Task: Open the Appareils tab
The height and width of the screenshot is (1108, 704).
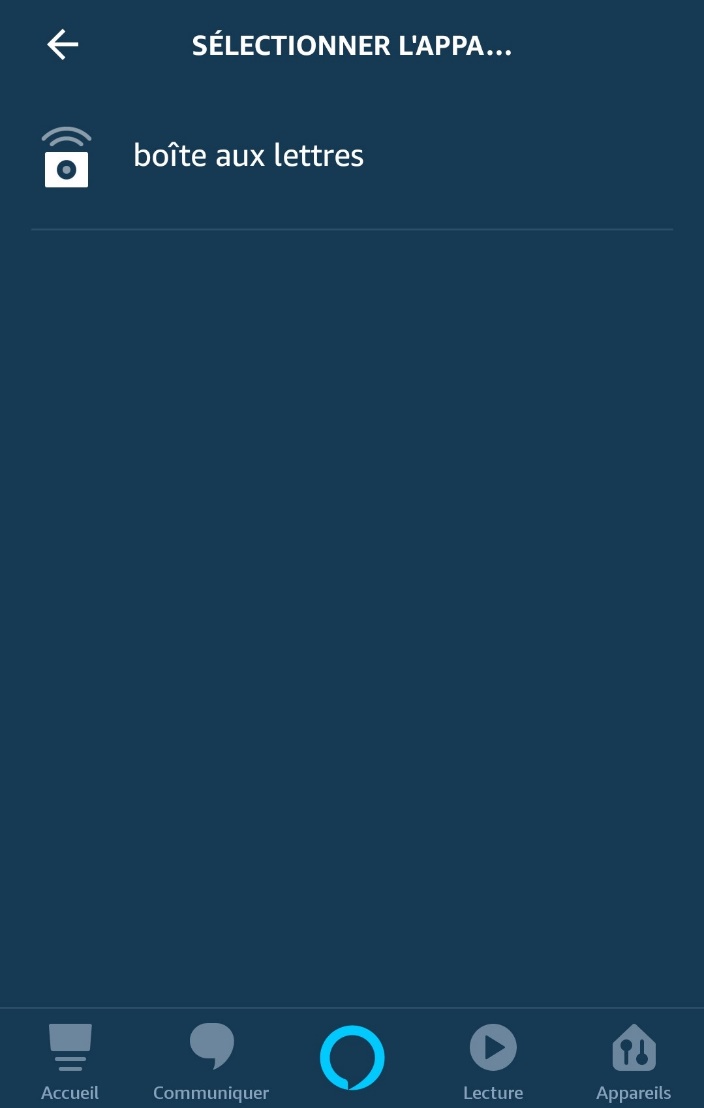Action: 633,1061
